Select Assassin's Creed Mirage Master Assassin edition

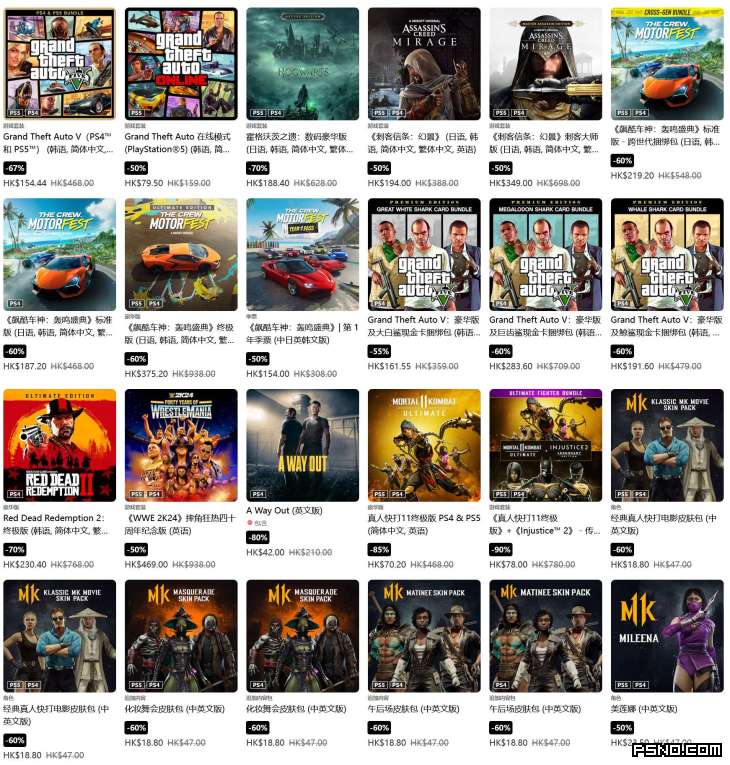pos(545,63)
